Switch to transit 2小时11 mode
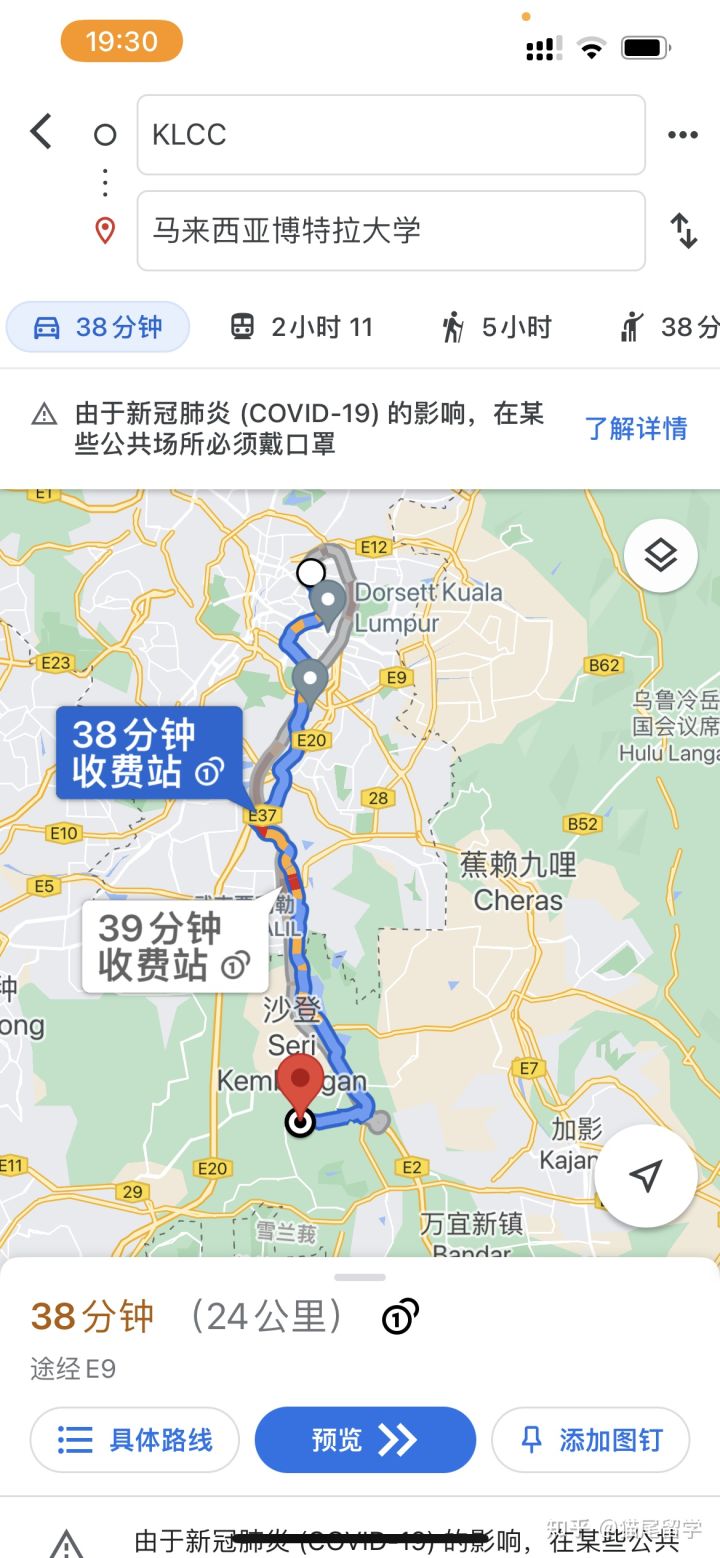The width and height of the screenshot is (720, 1558). click(301, 327)
